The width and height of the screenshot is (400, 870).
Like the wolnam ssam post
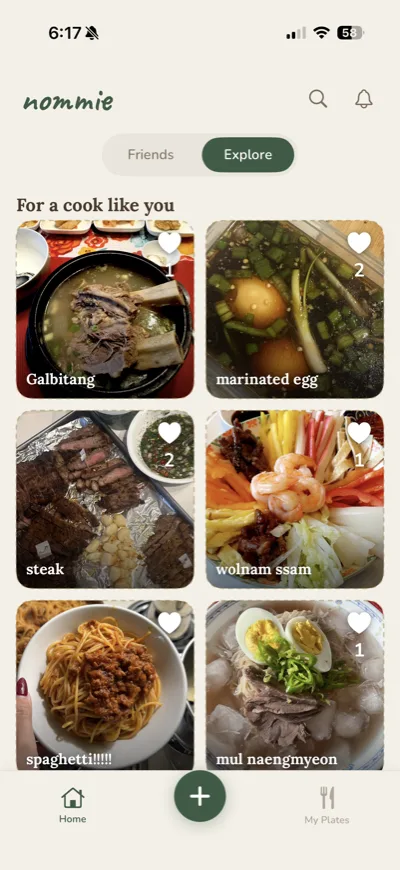click(359, 433)
